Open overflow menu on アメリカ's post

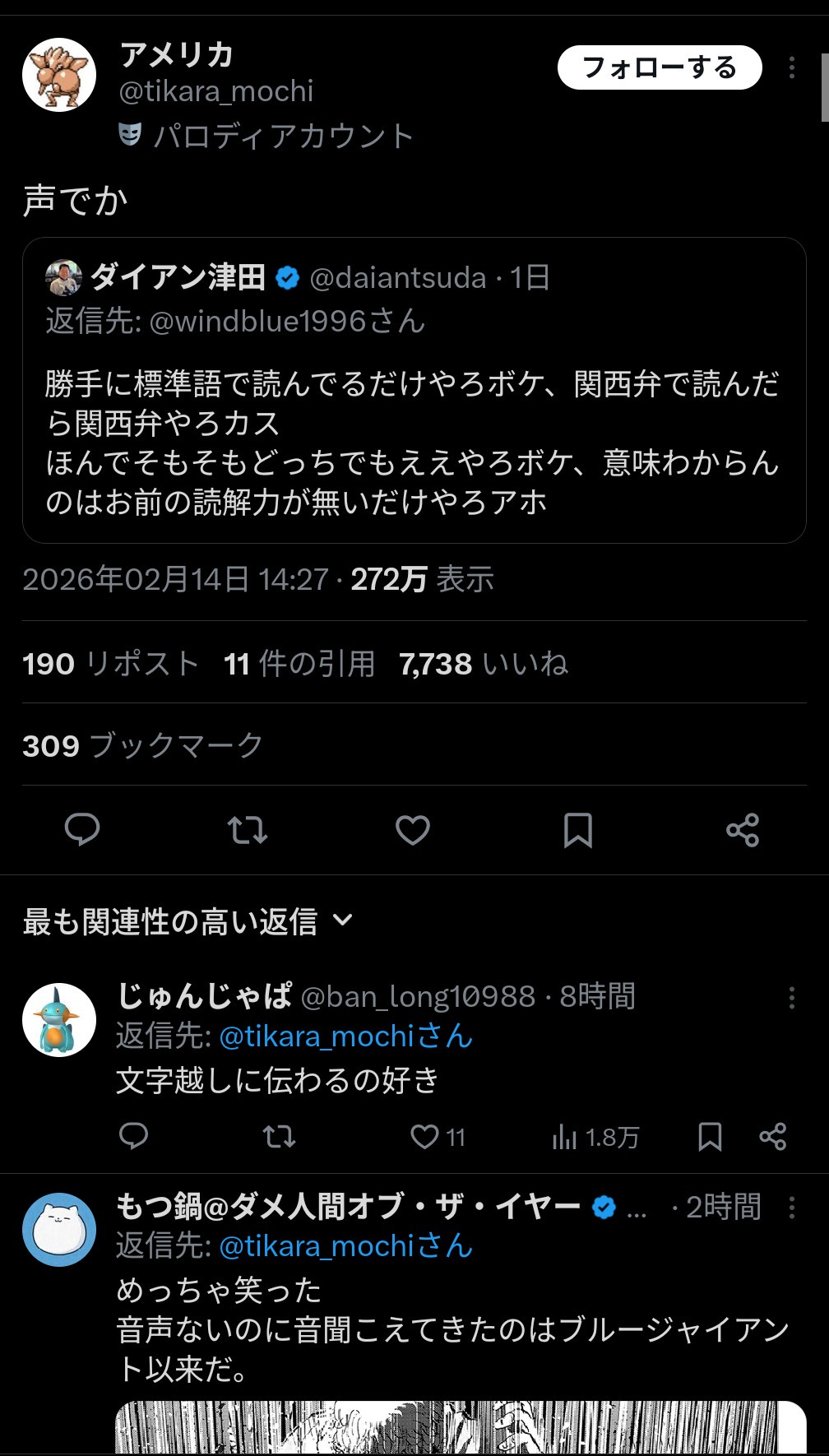point(792,67)
